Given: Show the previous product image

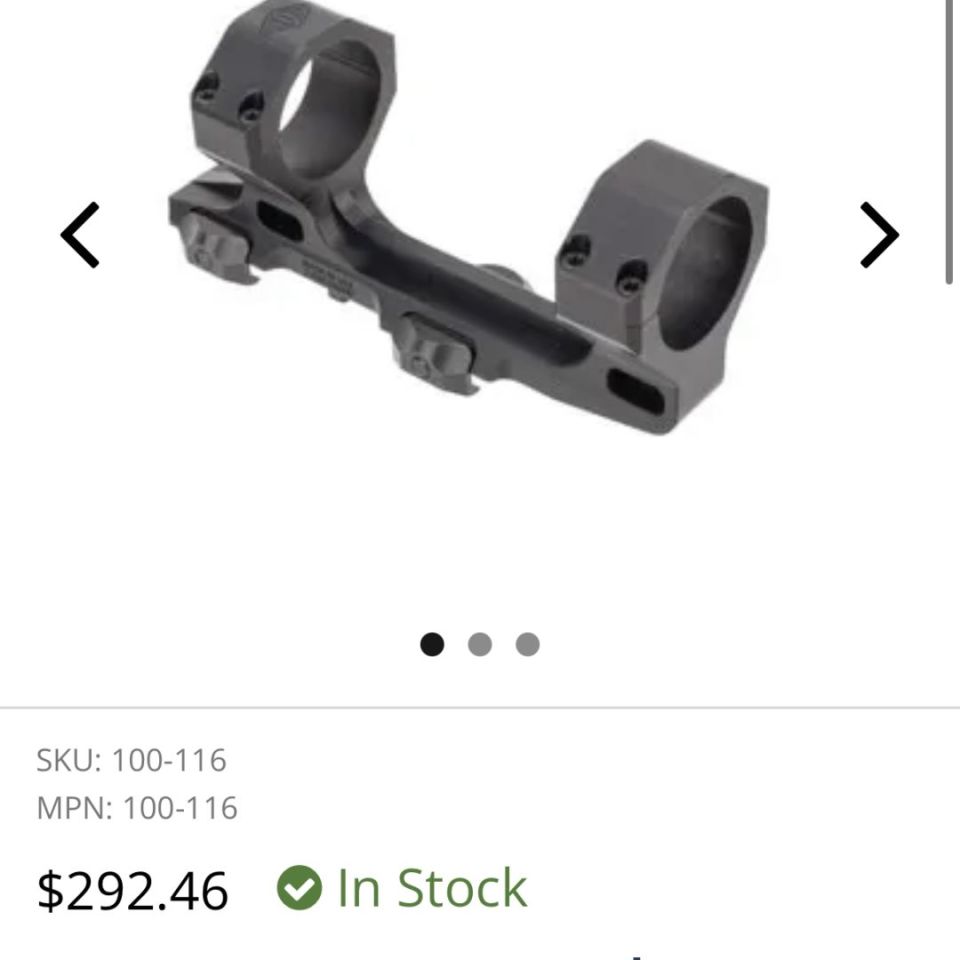Looking at the screenshot, I should tap(80, 235).
